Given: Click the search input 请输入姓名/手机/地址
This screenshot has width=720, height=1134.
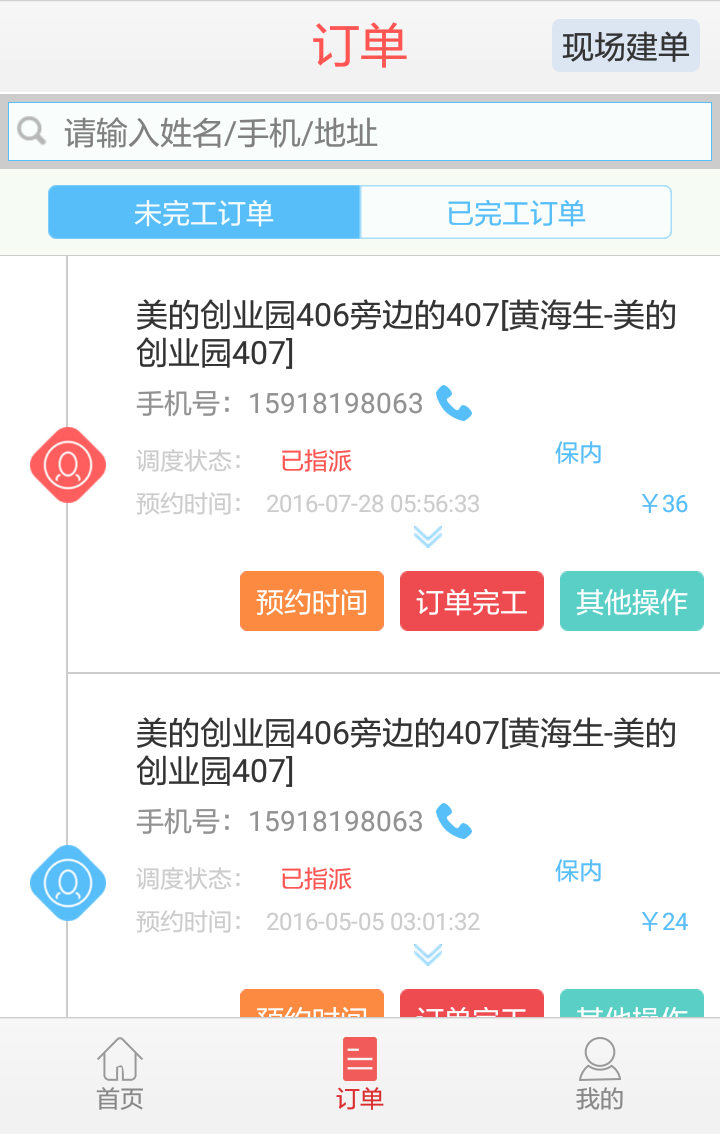Looking at the screenshot, I should pos(300,131).
